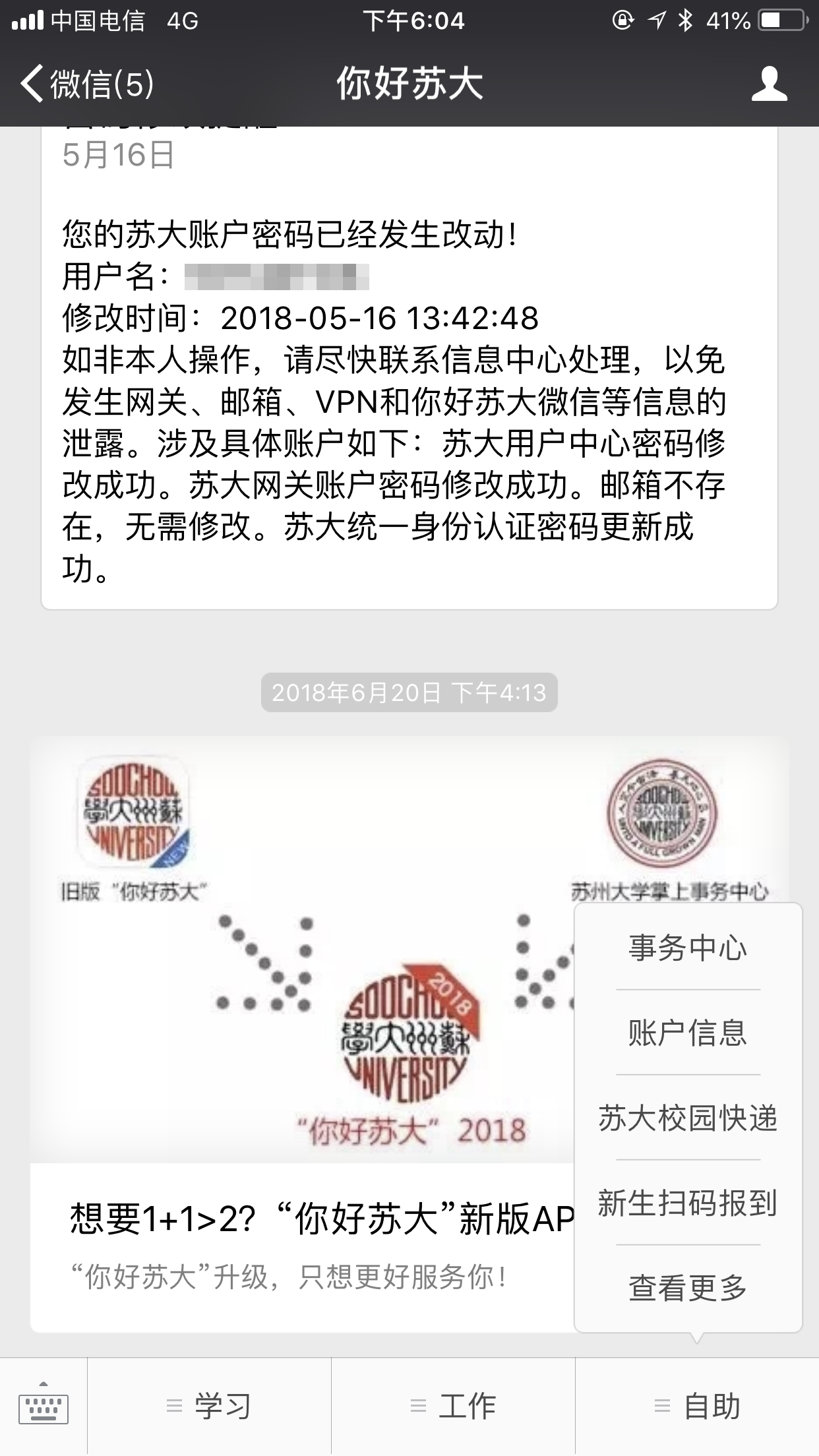The image size is (819, 1456).
Task: Open the 工作 menu
Action: [454, 1406]
